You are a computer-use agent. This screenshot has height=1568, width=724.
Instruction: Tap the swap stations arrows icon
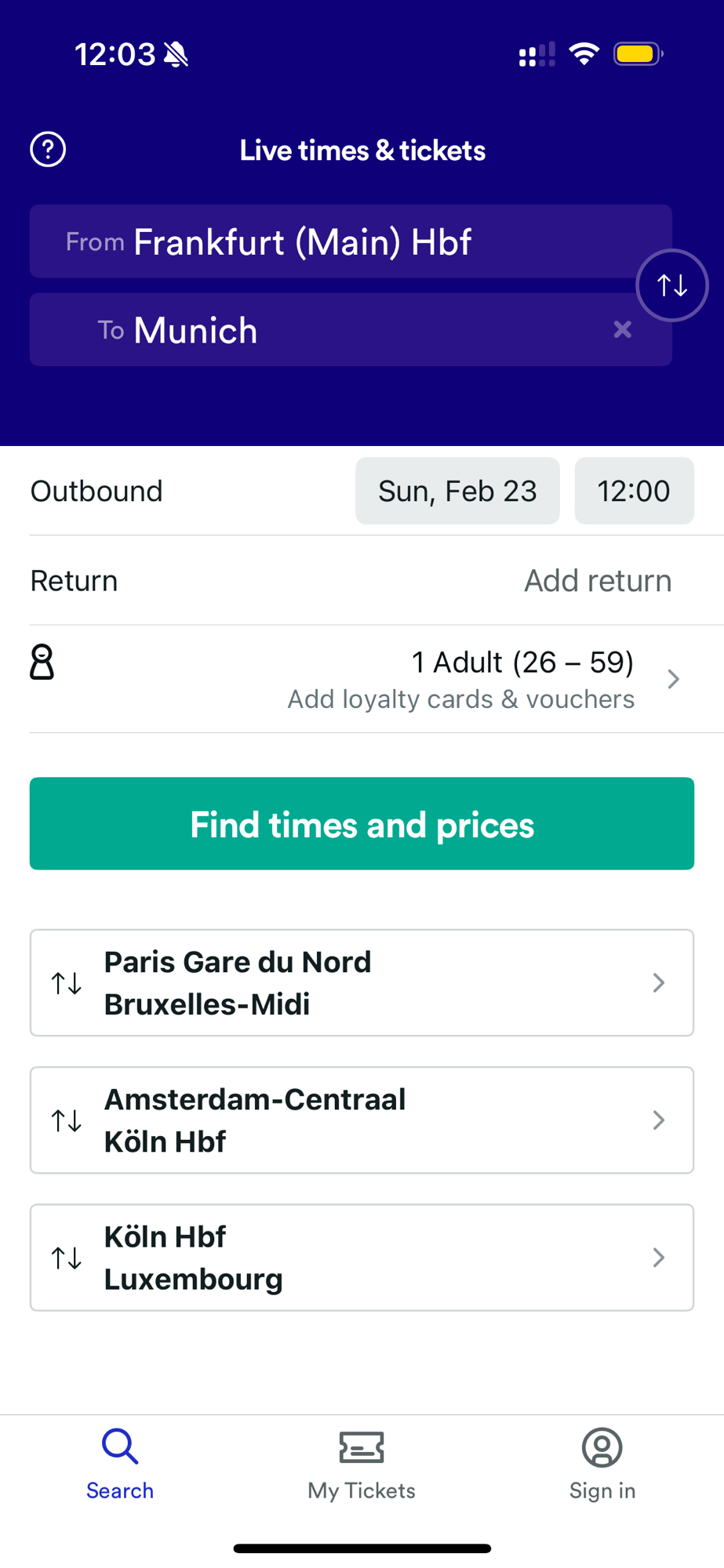[x=671, y=285]
